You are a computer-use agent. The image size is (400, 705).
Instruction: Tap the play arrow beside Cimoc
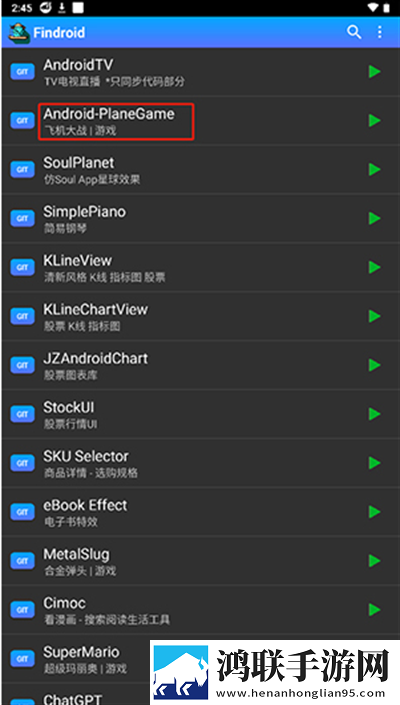point(374,610)
